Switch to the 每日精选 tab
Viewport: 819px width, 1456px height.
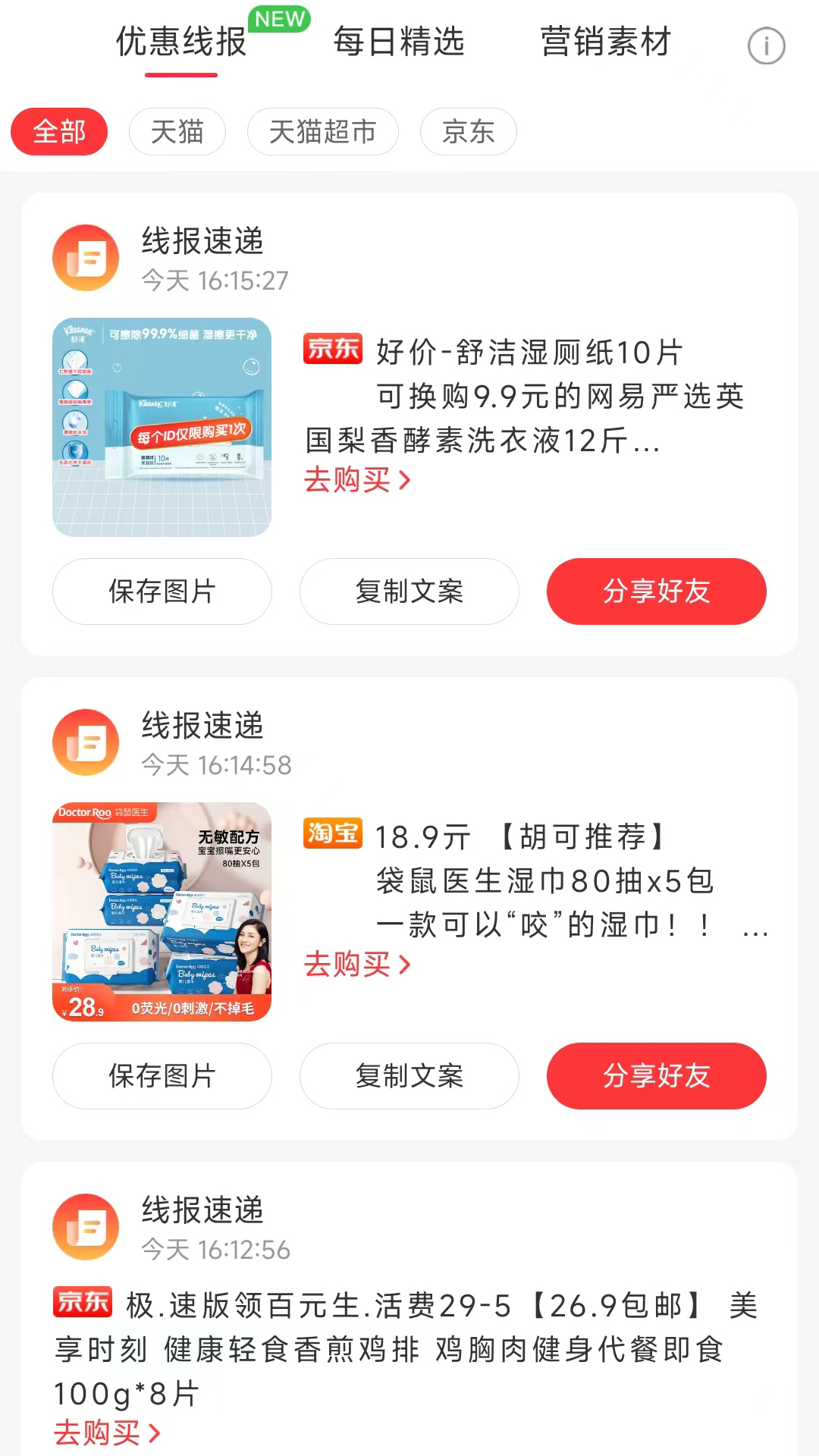click(397, 43)
